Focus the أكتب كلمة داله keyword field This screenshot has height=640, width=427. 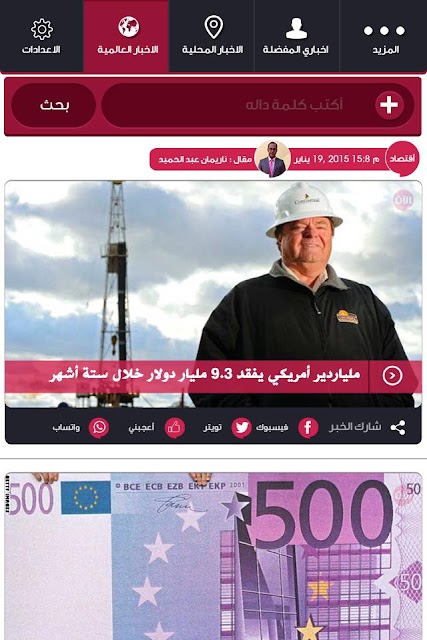[x=258, y=105]
